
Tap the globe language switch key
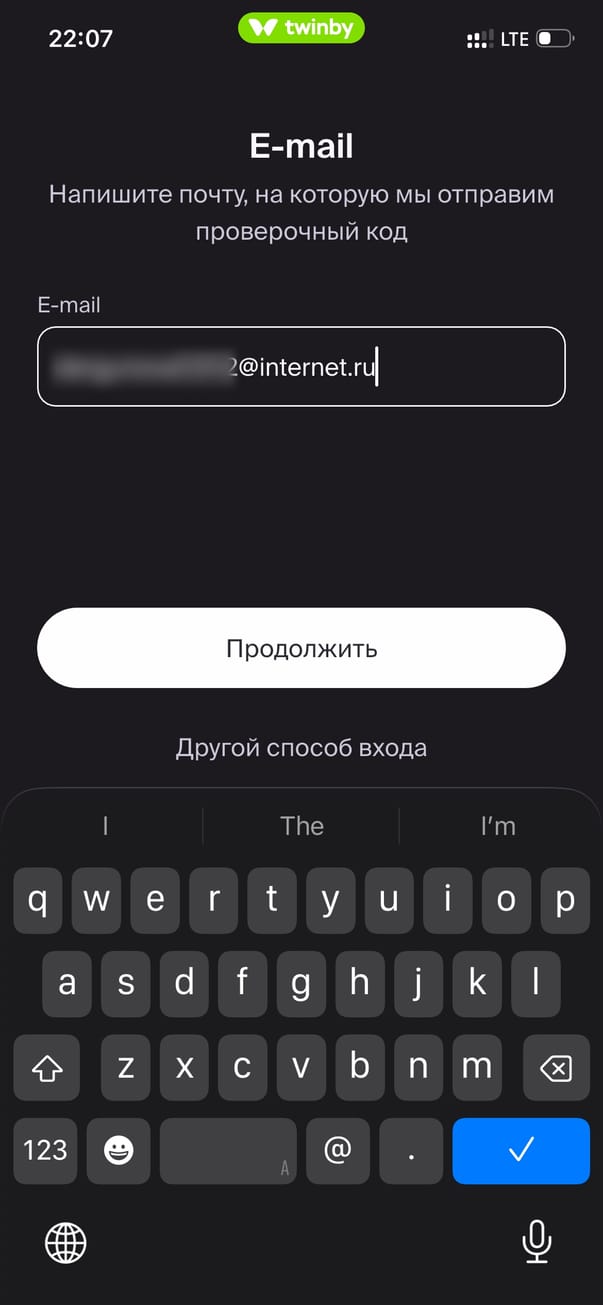coord(66,1243)
